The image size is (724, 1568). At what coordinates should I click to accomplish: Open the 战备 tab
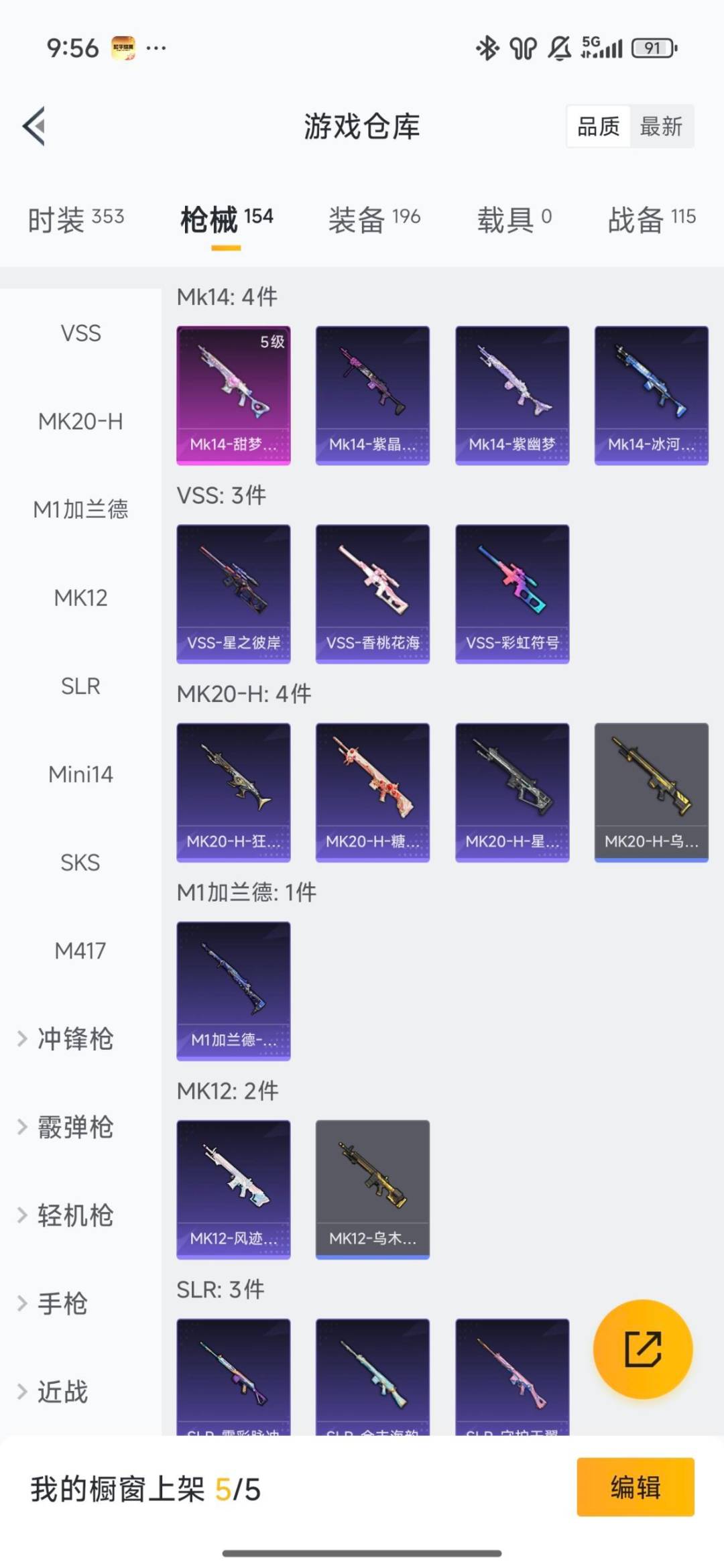click(652, 219)
